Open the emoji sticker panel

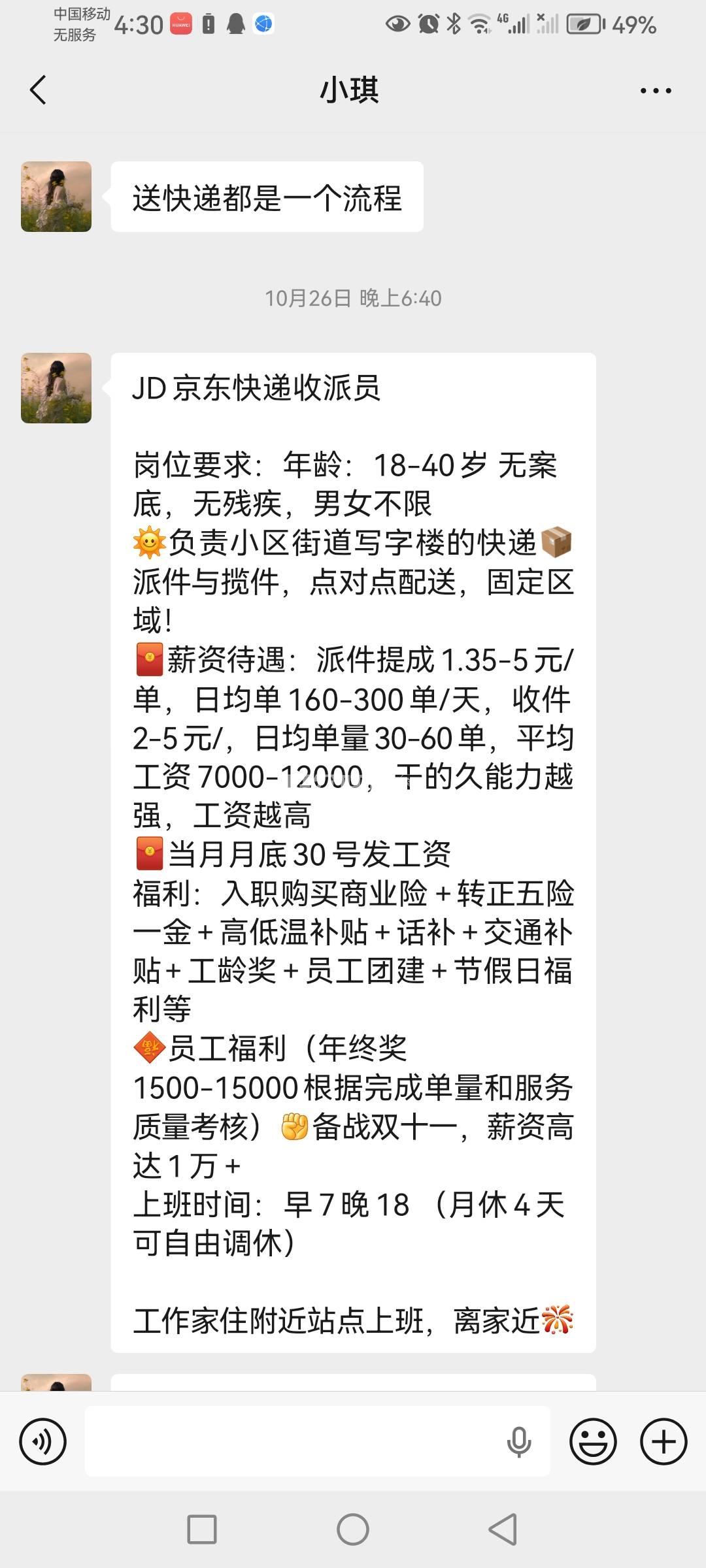point(593,1441)
